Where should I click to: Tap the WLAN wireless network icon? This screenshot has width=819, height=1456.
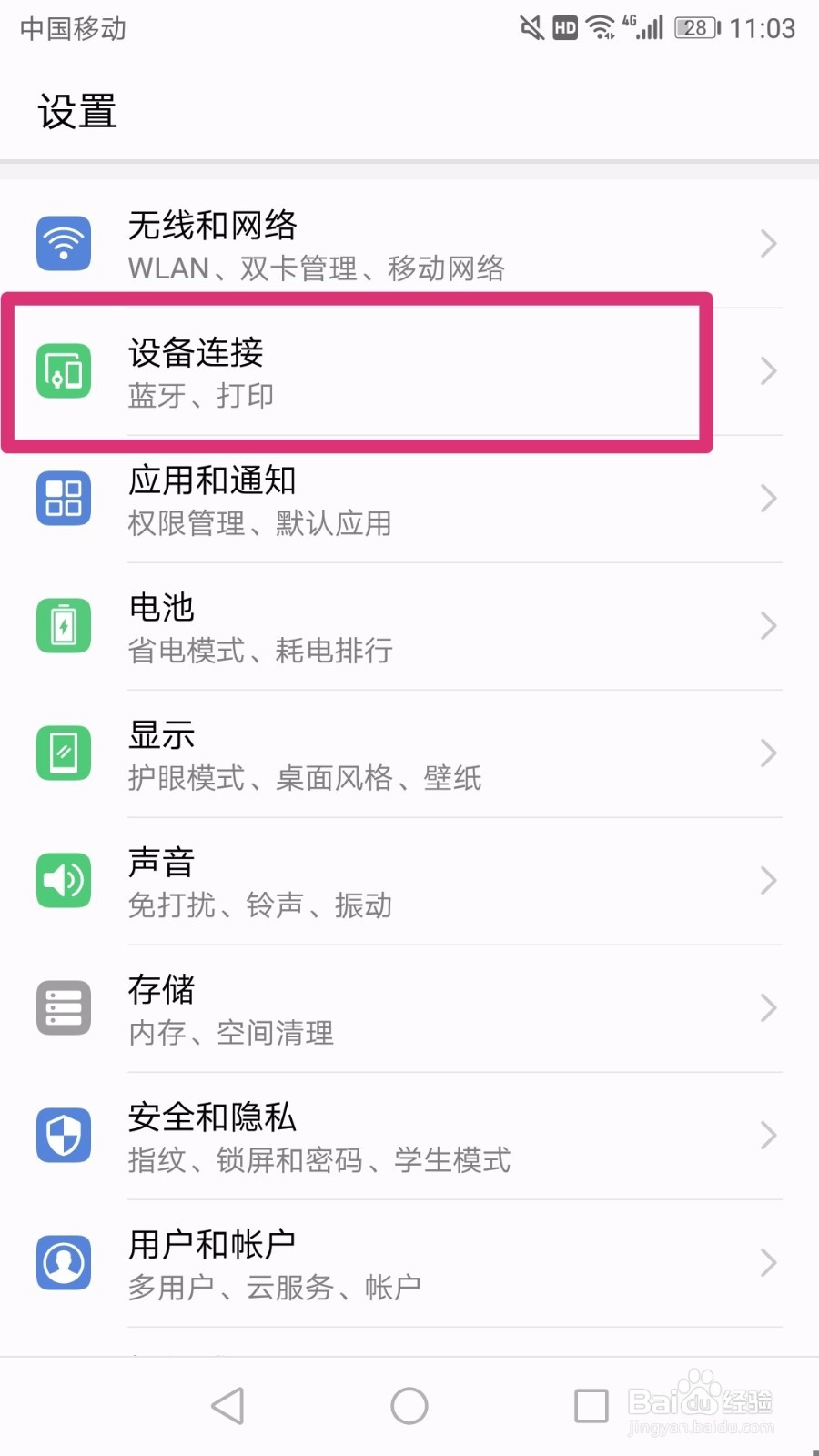[63, 243]
